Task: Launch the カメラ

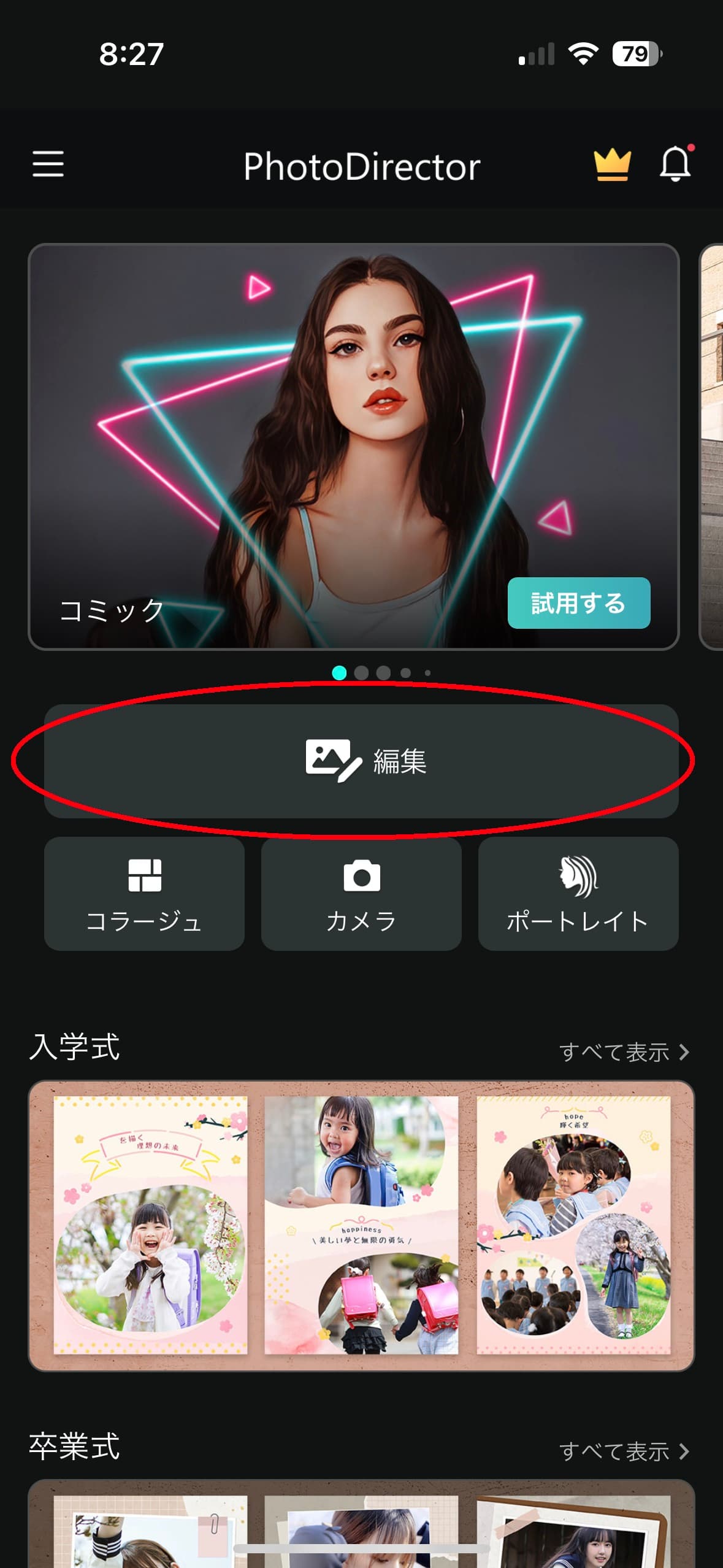Action: point(361,894)
